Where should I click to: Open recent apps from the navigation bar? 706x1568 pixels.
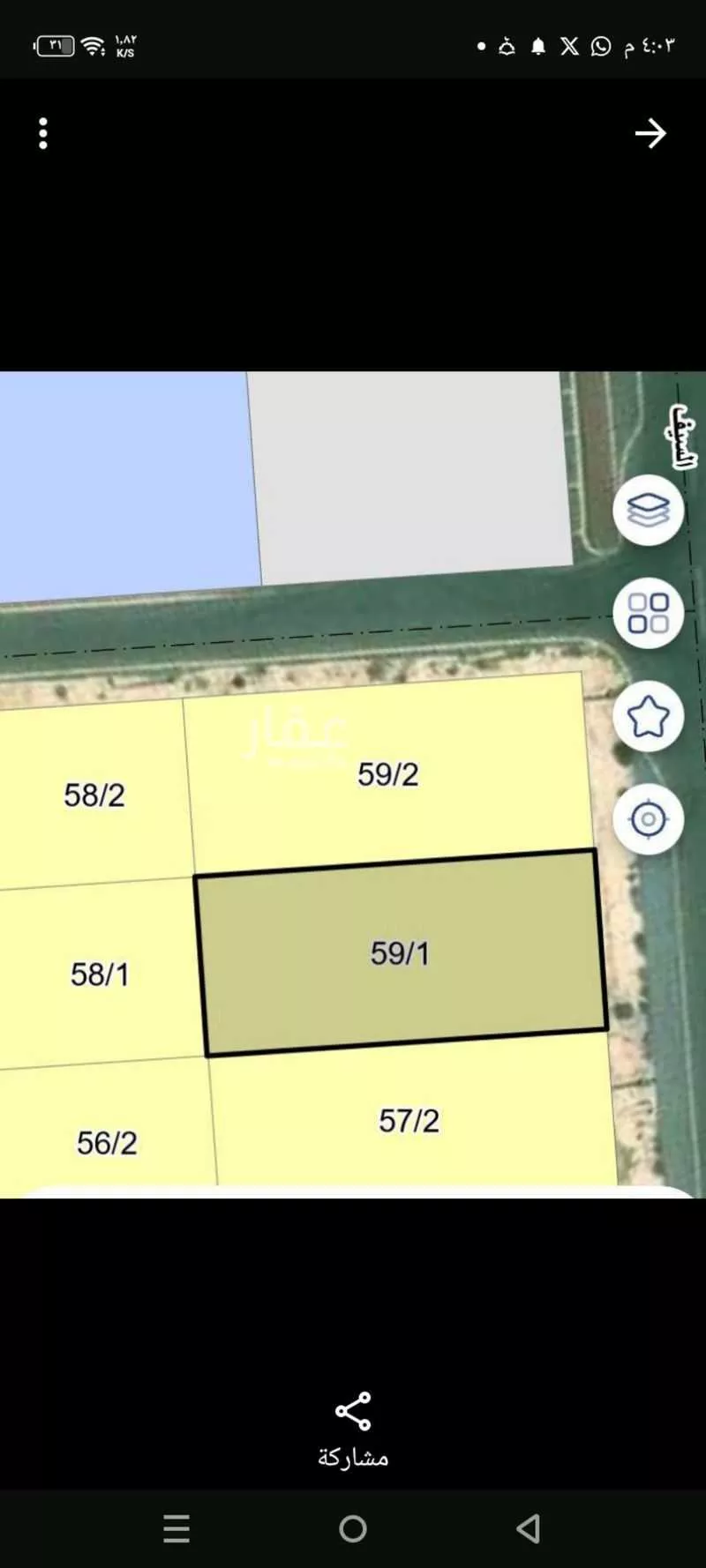[x=176, y=1528]
